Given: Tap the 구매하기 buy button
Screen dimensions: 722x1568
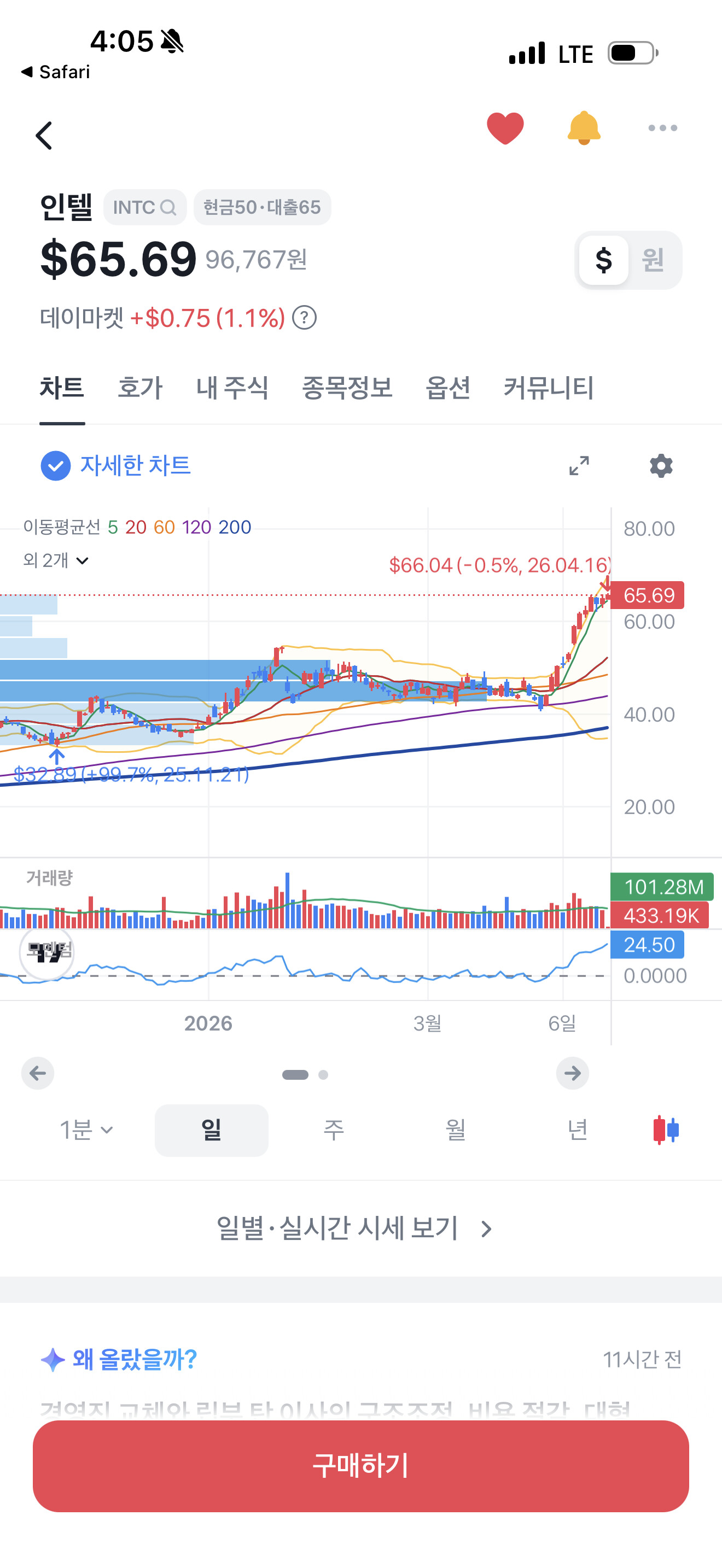Looking at the screenshot, I should pos(361,1466).
